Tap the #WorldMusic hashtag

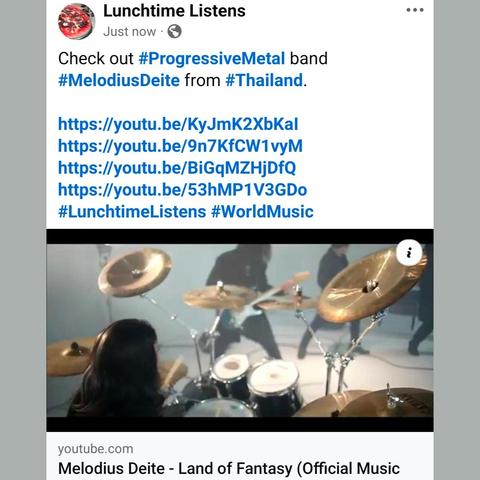[x=262, y=212]
